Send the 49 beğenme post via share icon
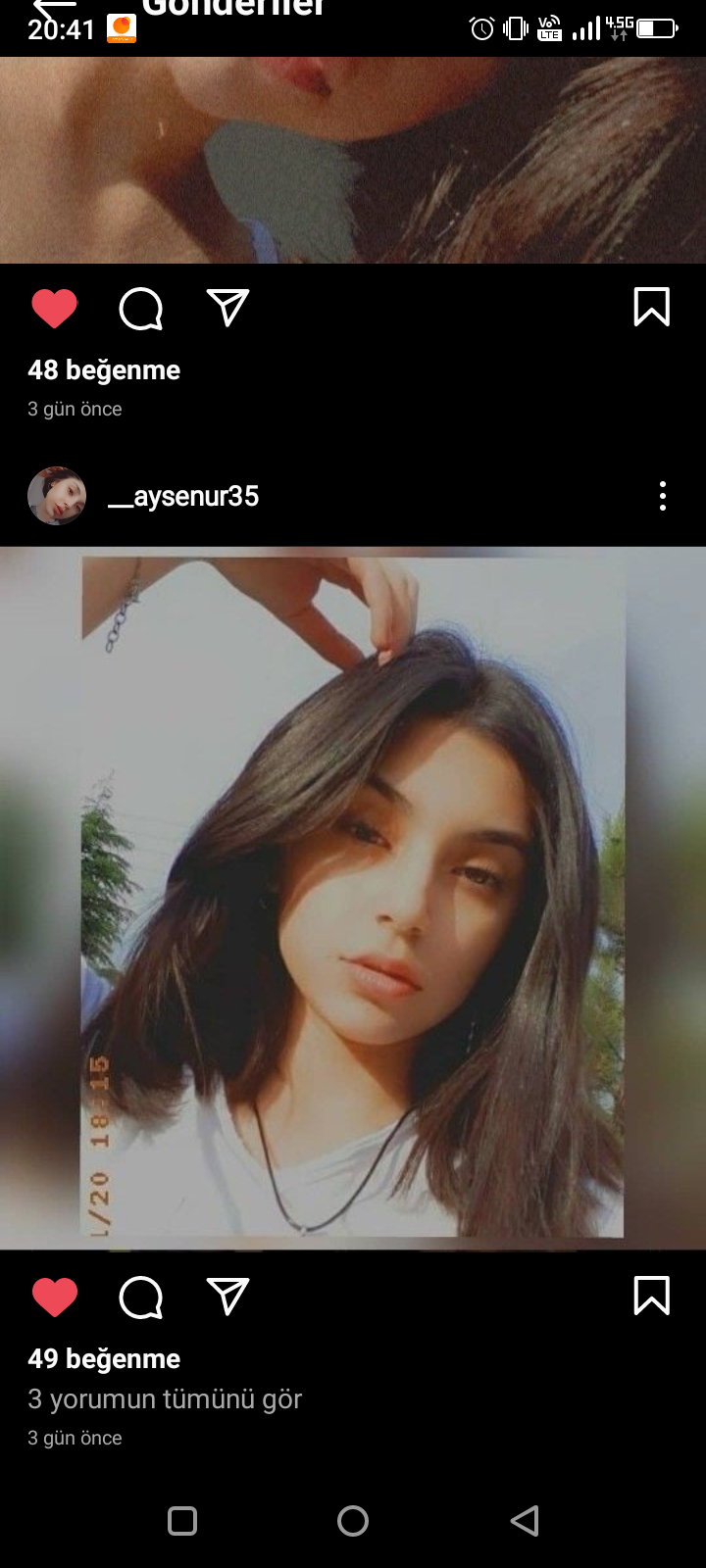 click(228, 1297)
